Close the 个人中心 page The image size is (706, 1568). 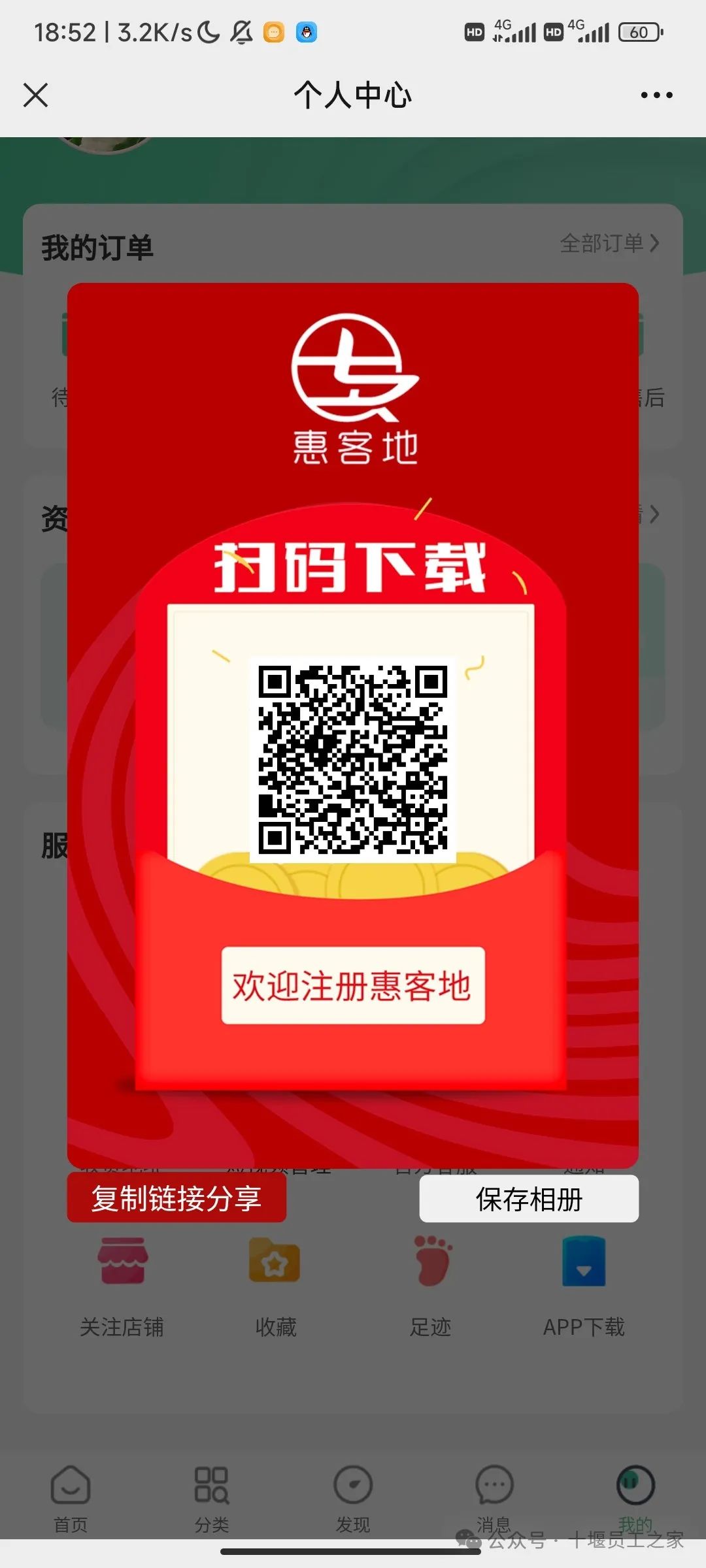pos(35,95)
